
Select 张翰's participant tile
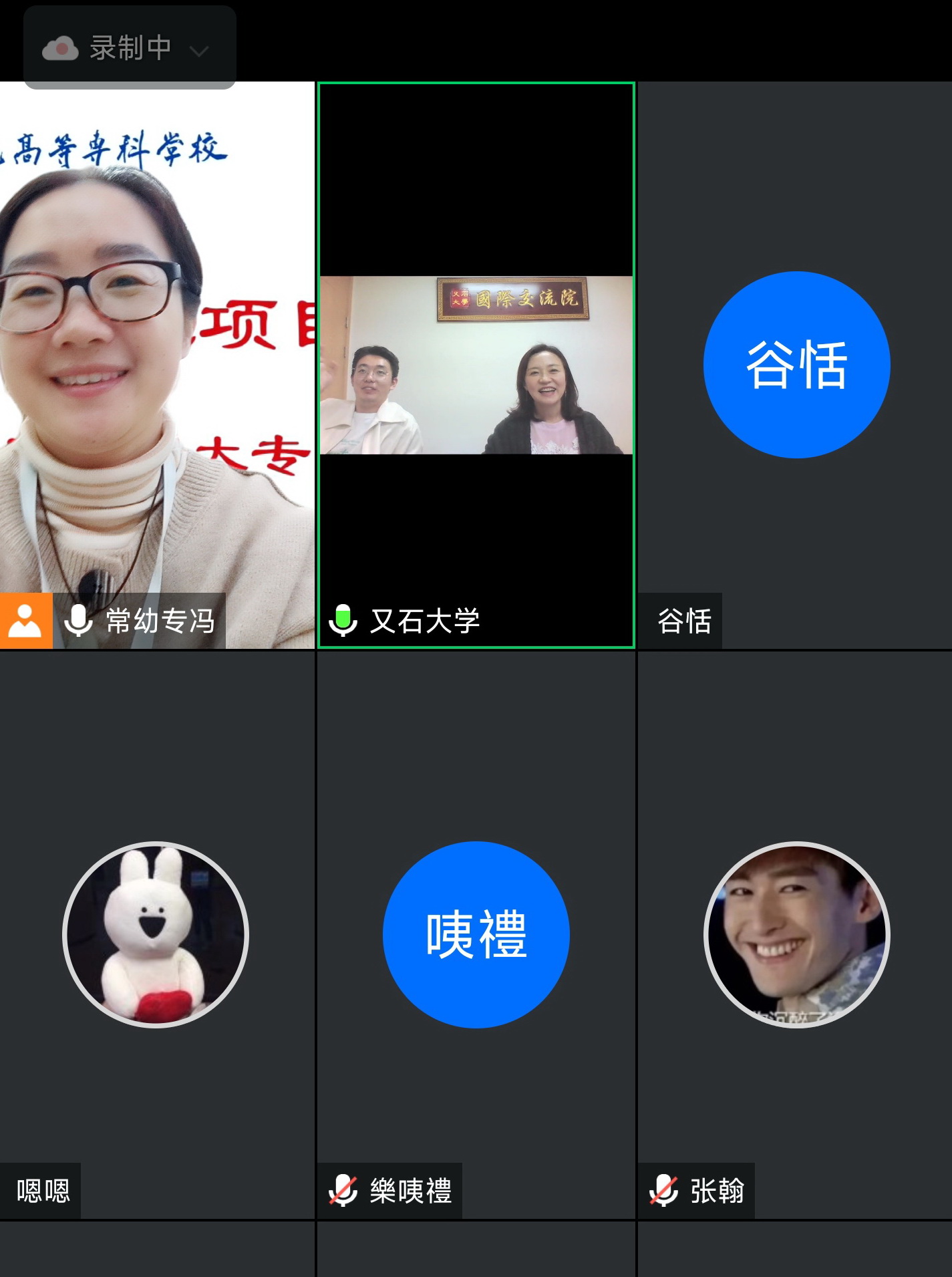click(x=795, y=934)
